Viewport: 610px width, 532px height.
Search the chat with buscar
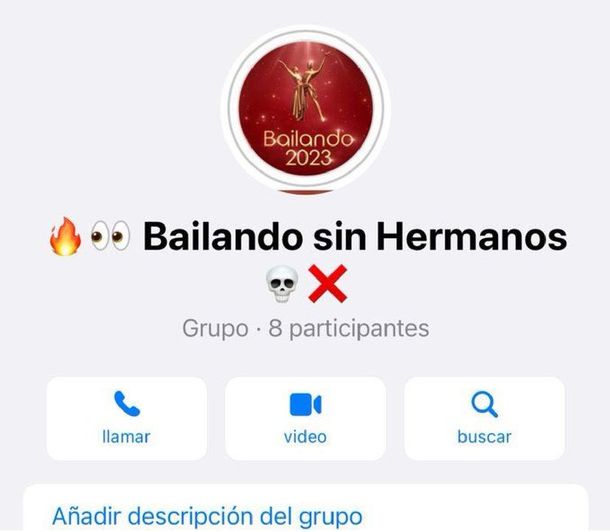pos(484,418)
